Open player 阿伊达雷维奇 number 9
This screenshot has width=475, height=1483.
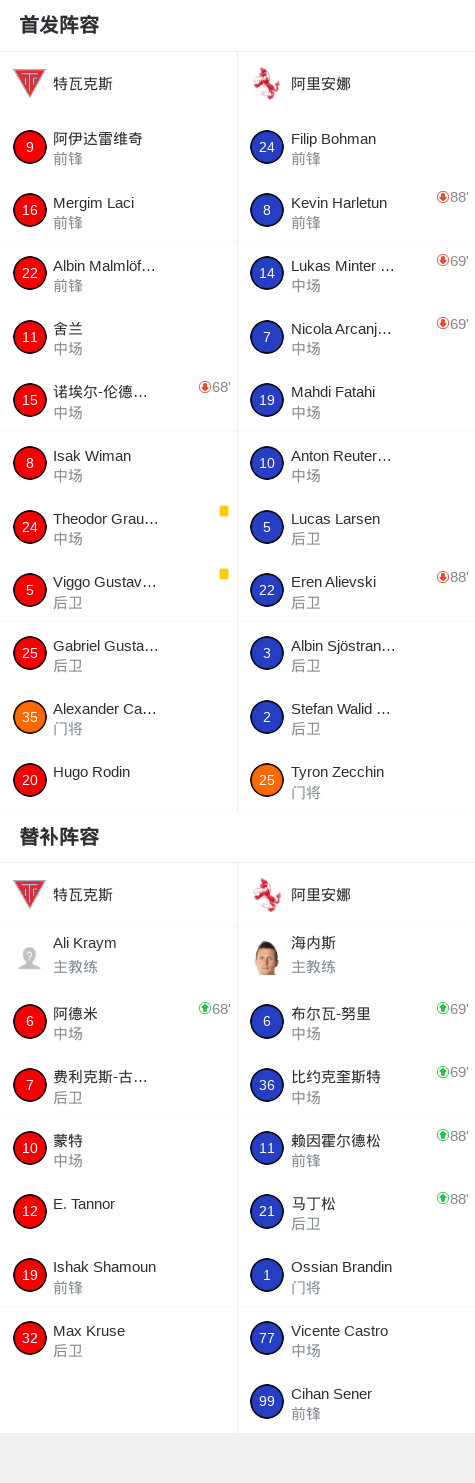pyautogui.click(x=118, y=147)
